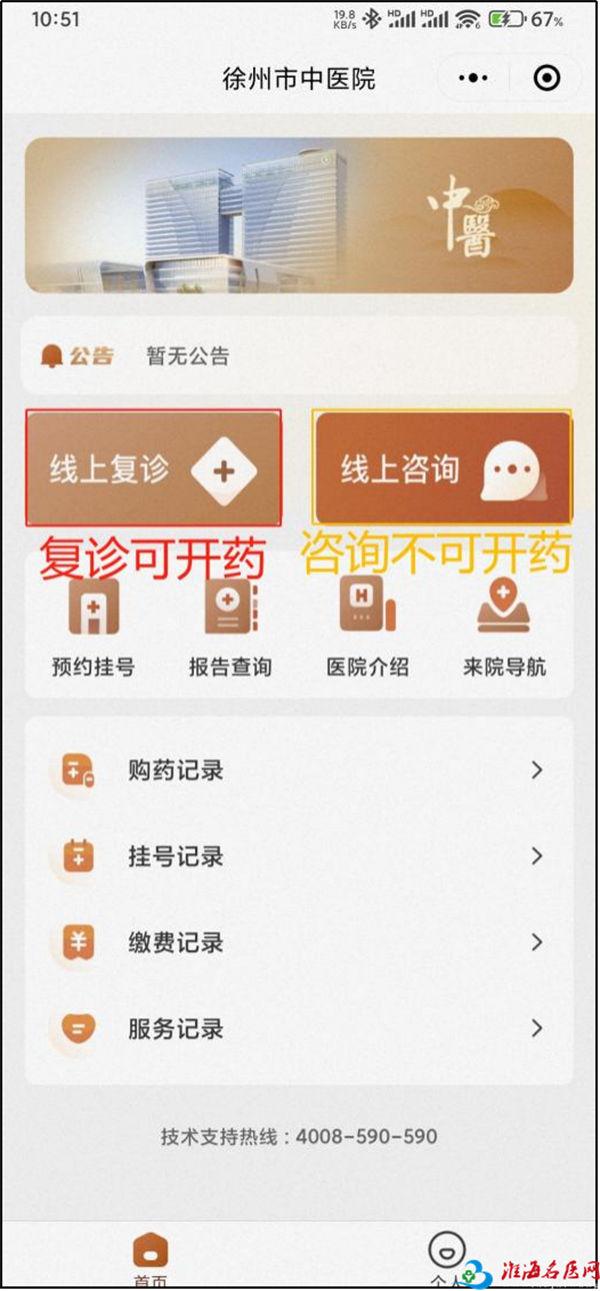Open the hospital building banner
Viewport: 600px width, 1291px height.
[x=298, y=216]
